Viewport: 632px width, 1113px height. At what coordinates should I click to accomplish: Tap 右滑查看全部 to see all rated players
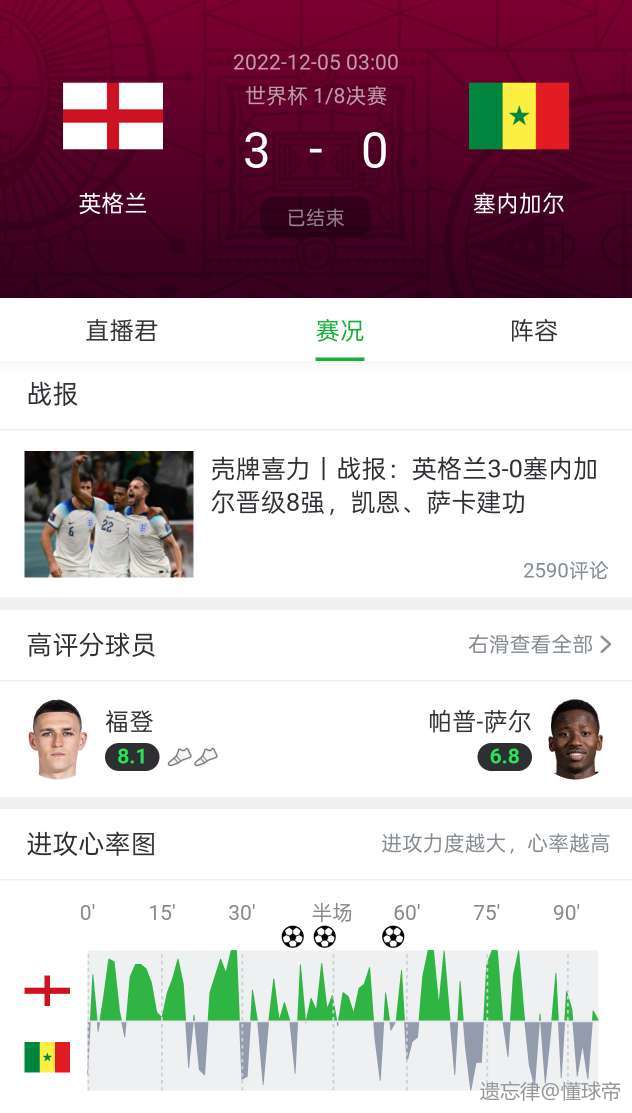tap(539, 645)
